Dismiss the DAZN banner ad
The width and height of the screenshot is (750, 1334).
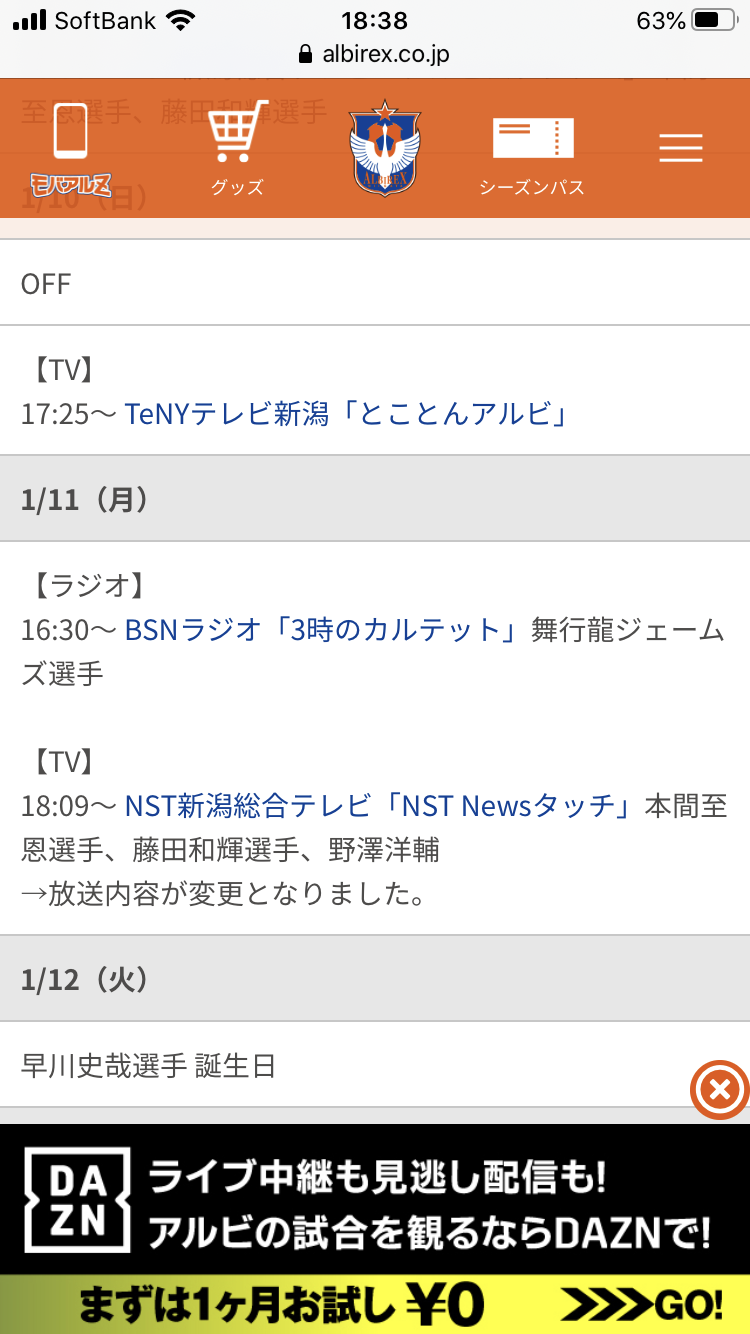click(x=720, y=1088)
